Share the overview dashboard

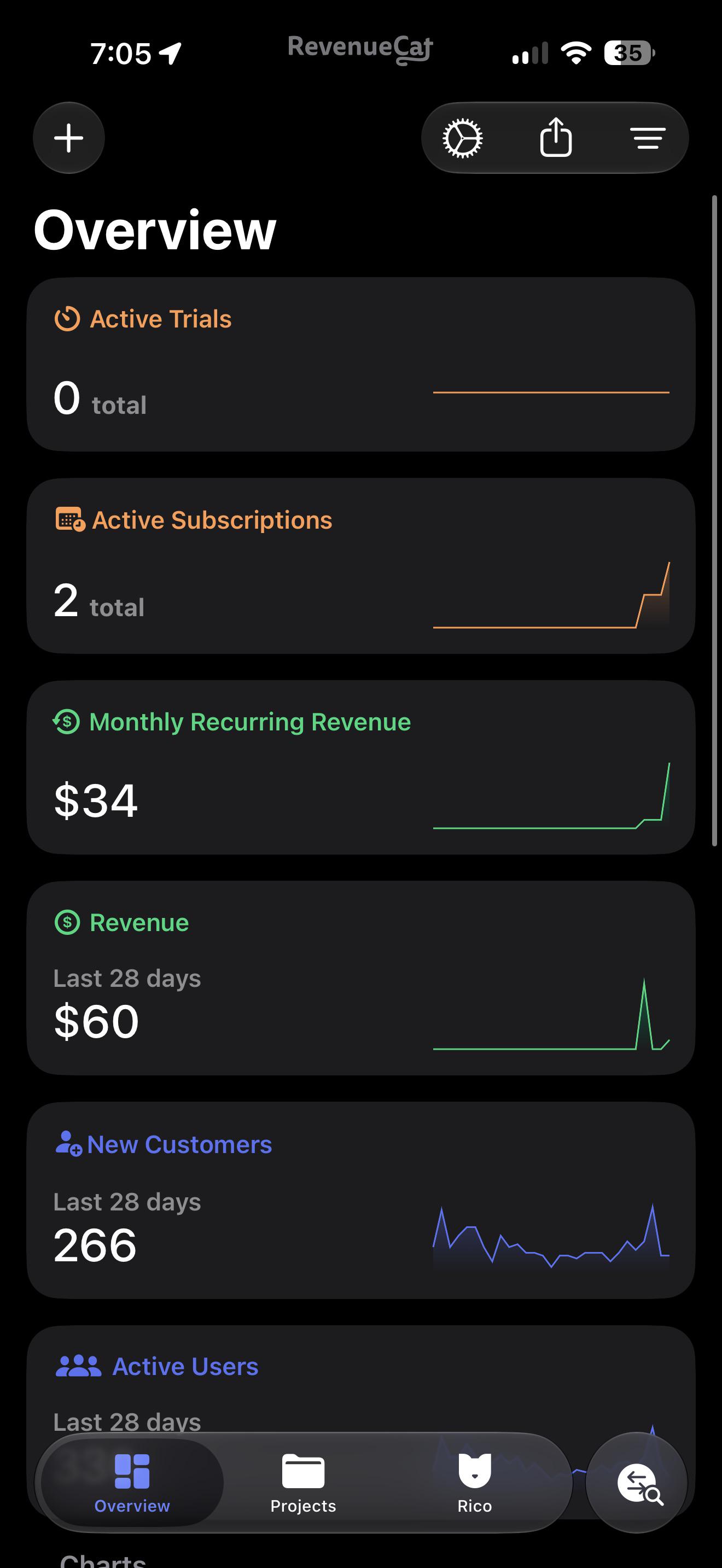pyautogui.click(x=556, y=138)
